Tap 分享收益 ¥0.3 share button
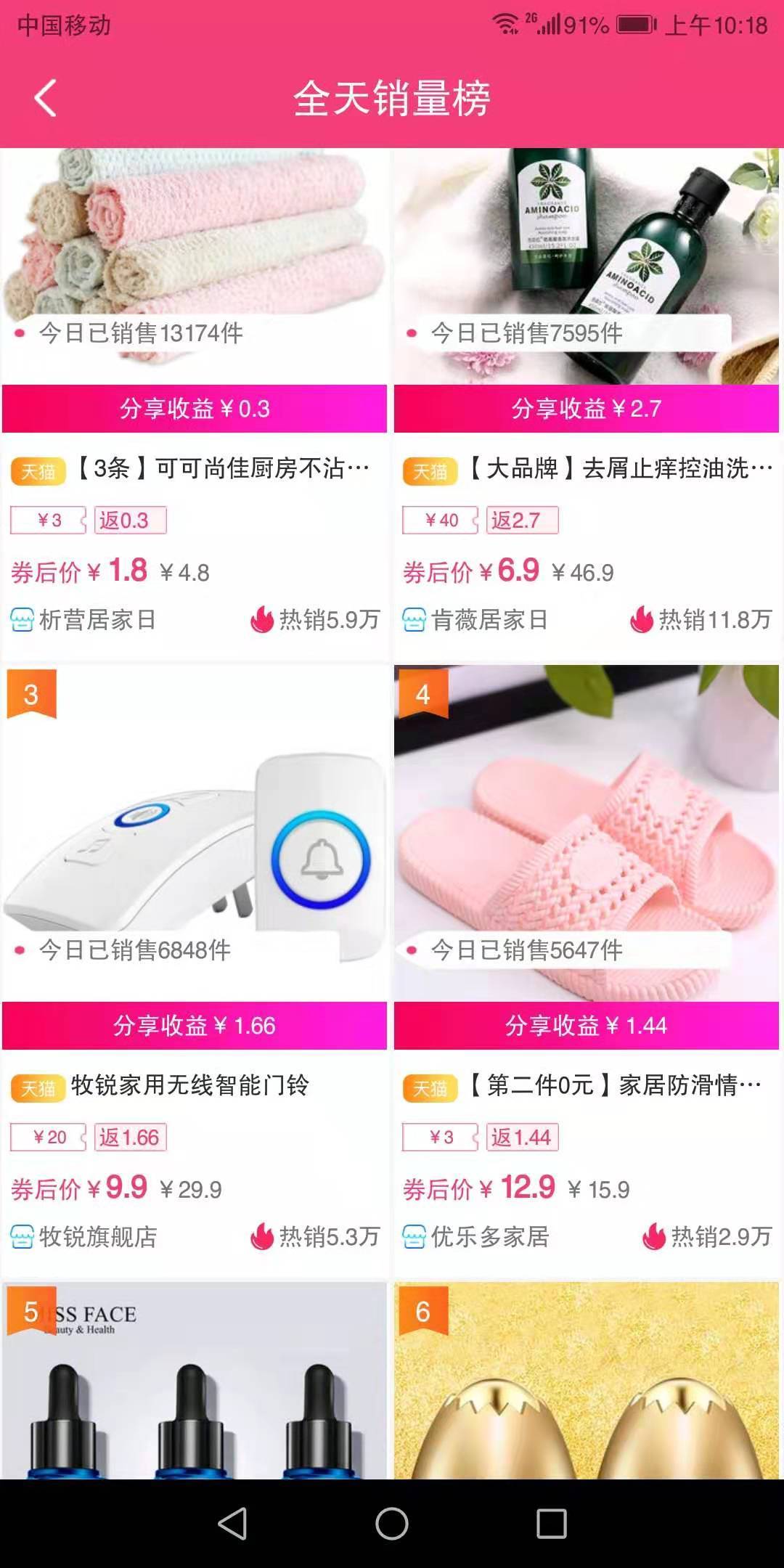The height and width of the screenshot is (1568, 784). (x=195, y=409)
